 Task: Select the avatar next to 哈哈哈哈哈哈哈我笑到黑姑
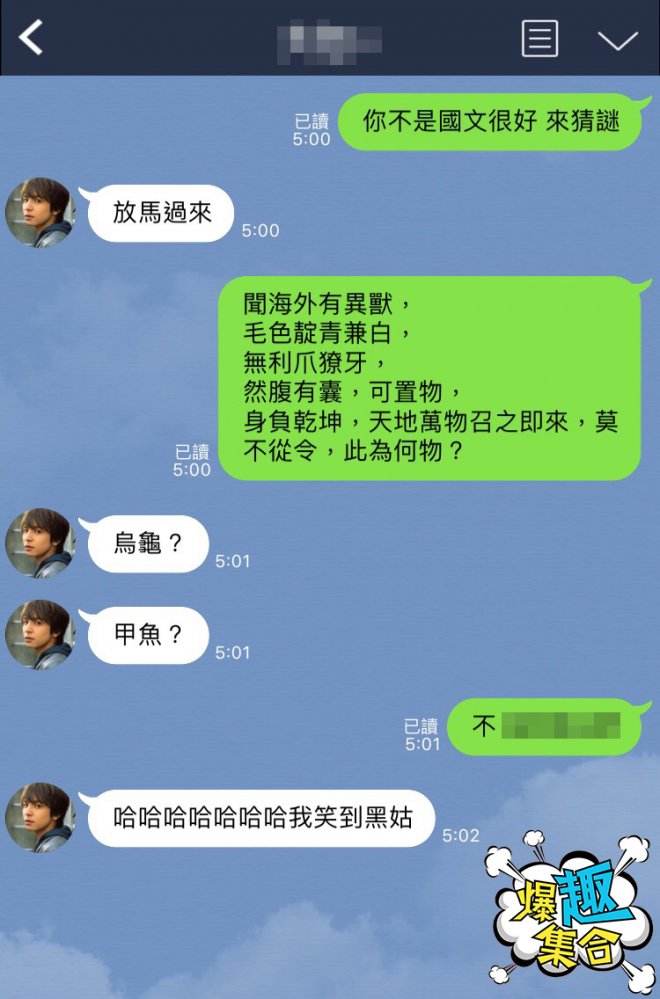point(41,817)
